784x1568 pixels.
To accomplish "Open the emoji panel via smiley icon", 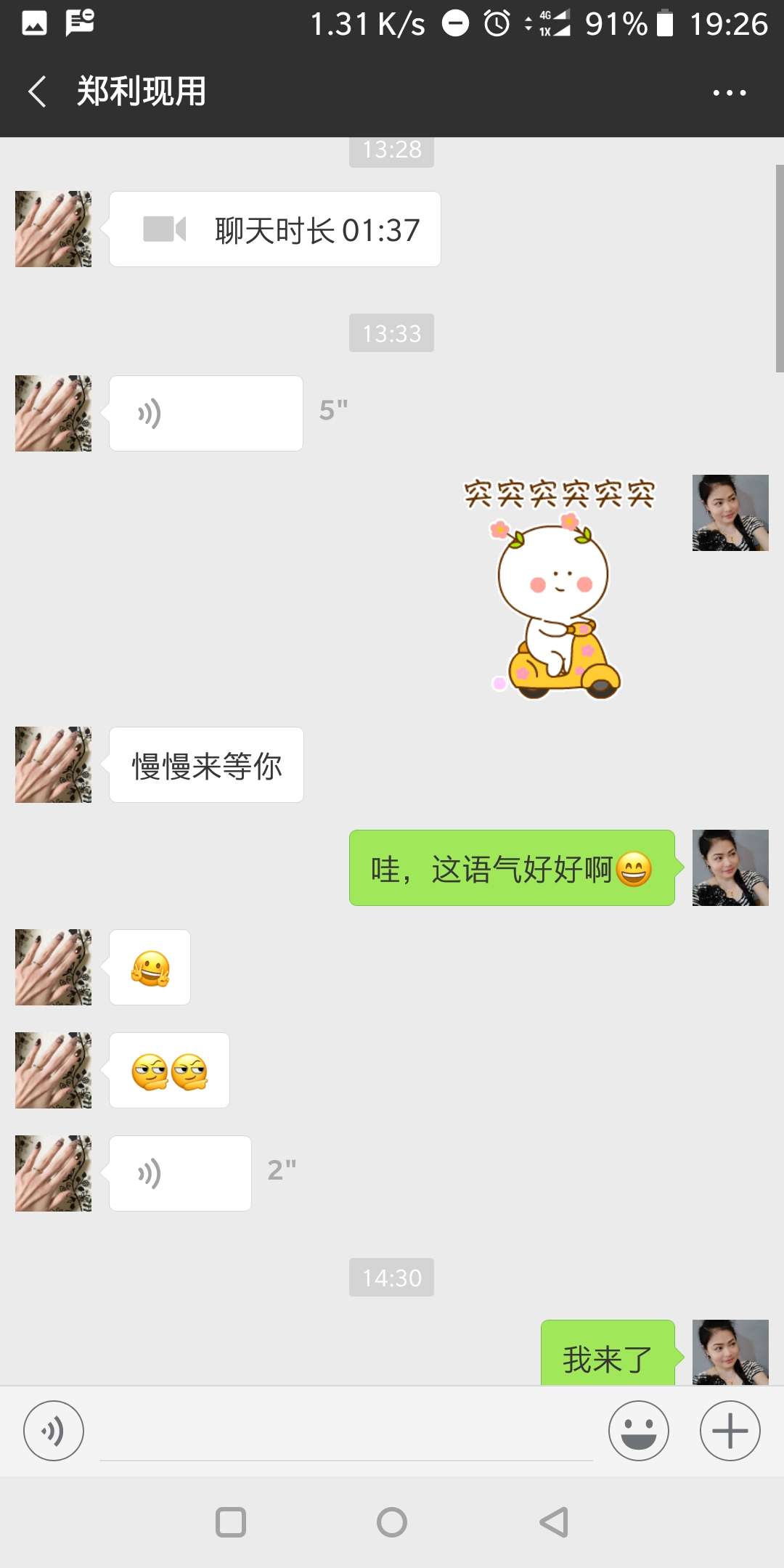I will [638, 1430].
